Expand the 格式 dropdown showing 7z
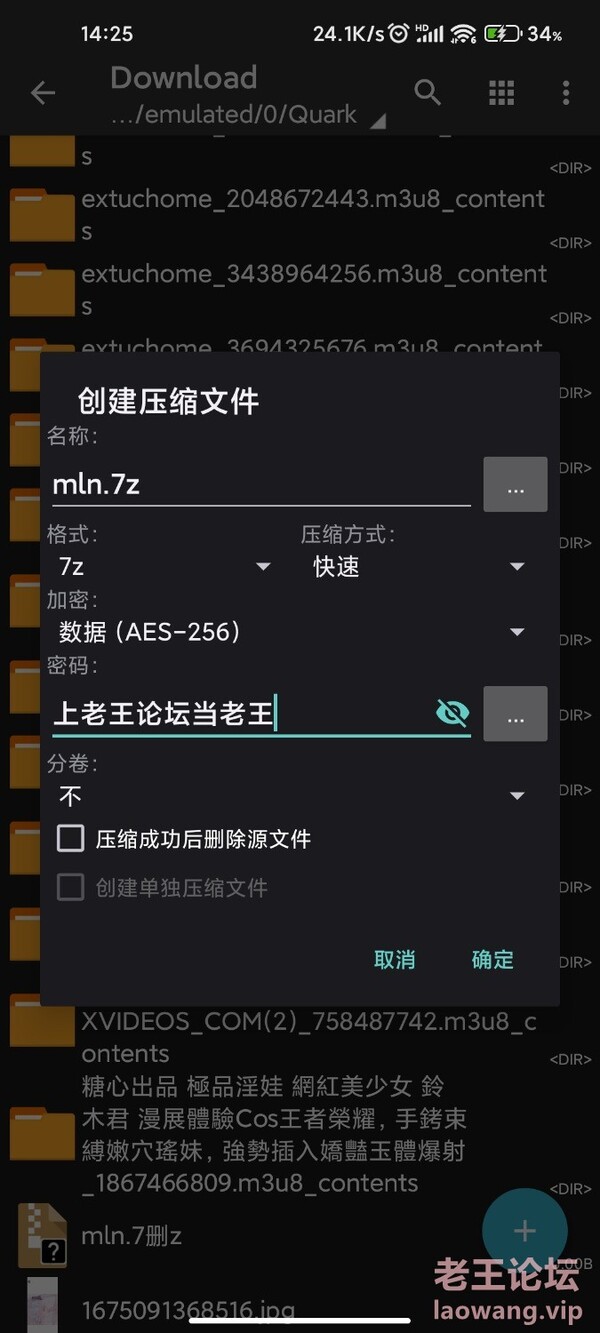 click(x=164, y=567)
